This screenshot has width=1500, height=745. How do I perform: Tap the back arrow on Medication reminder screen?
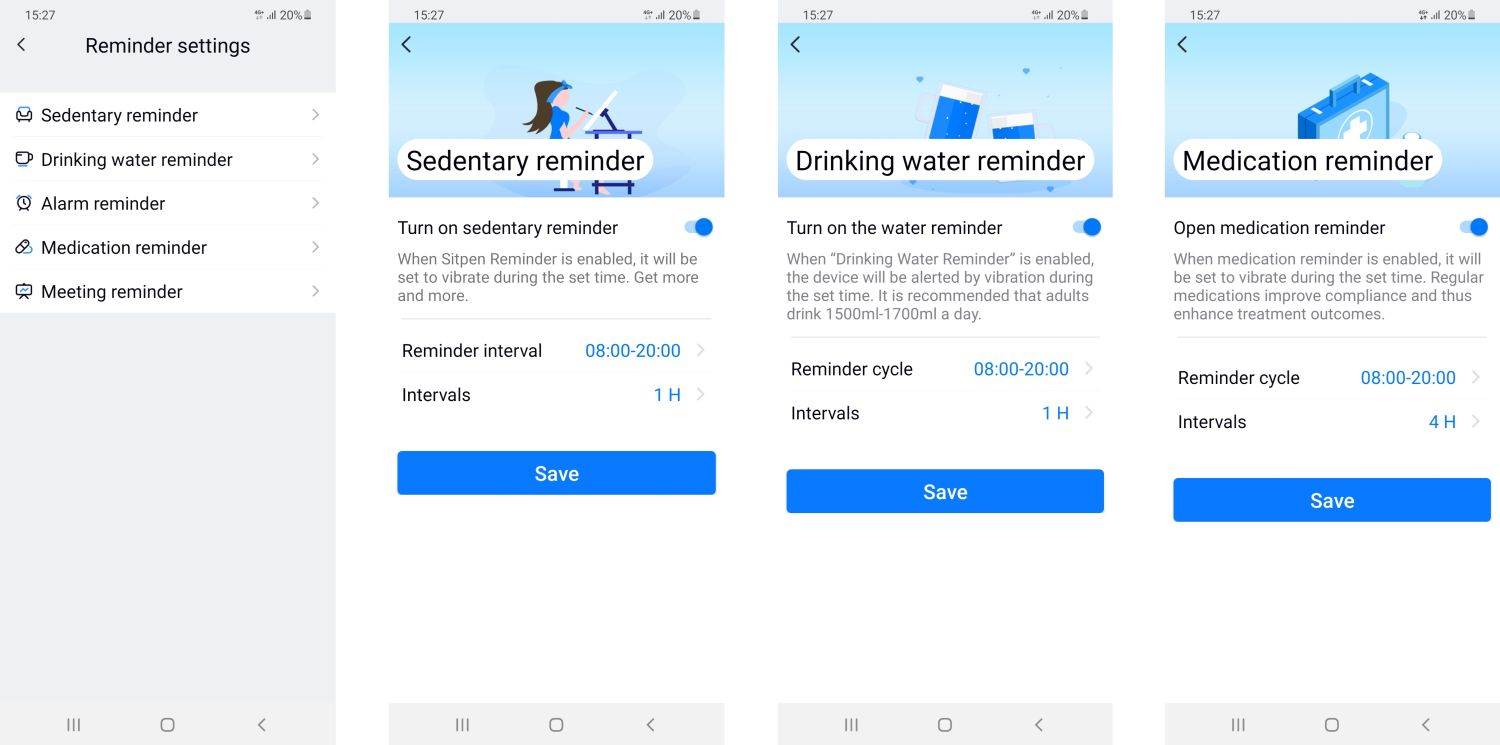[1182, 45]
